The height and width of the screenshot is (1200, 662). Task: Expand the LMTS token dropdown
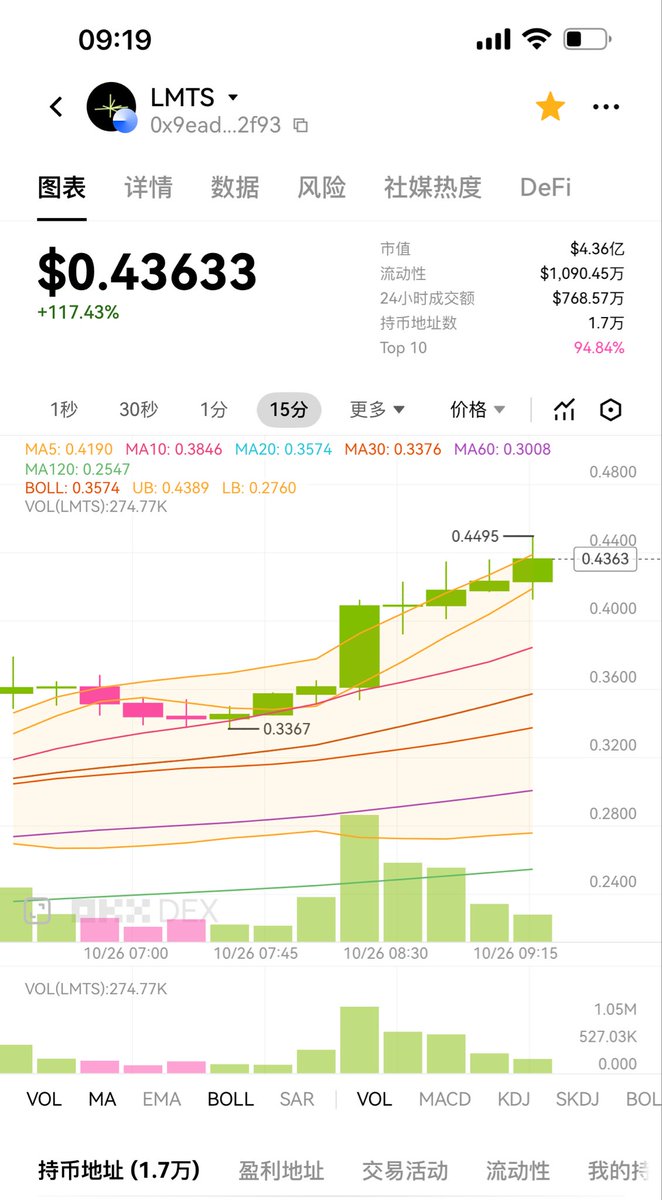point(233,97)
